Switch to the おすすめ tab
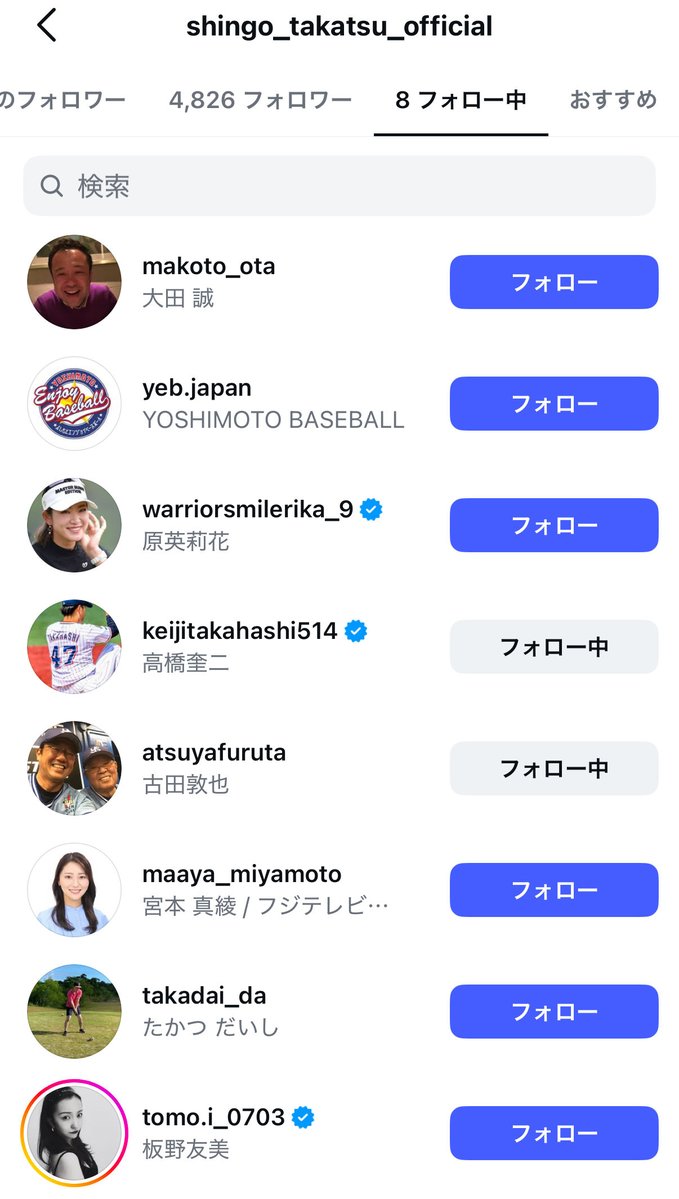679x1199 pixels. (613, 100)
